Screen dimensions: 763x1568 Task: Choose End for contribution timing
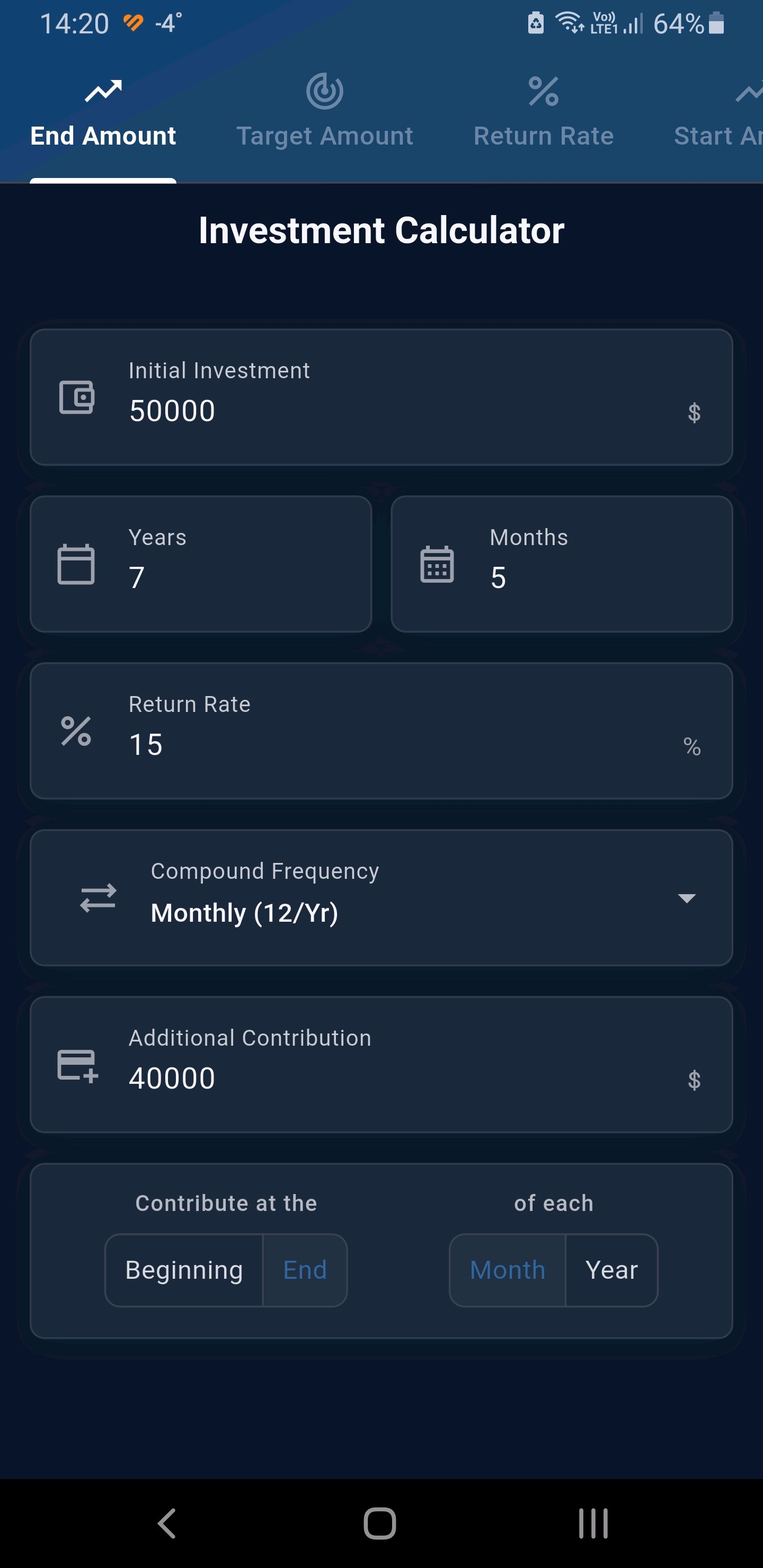click(305, 1270)
